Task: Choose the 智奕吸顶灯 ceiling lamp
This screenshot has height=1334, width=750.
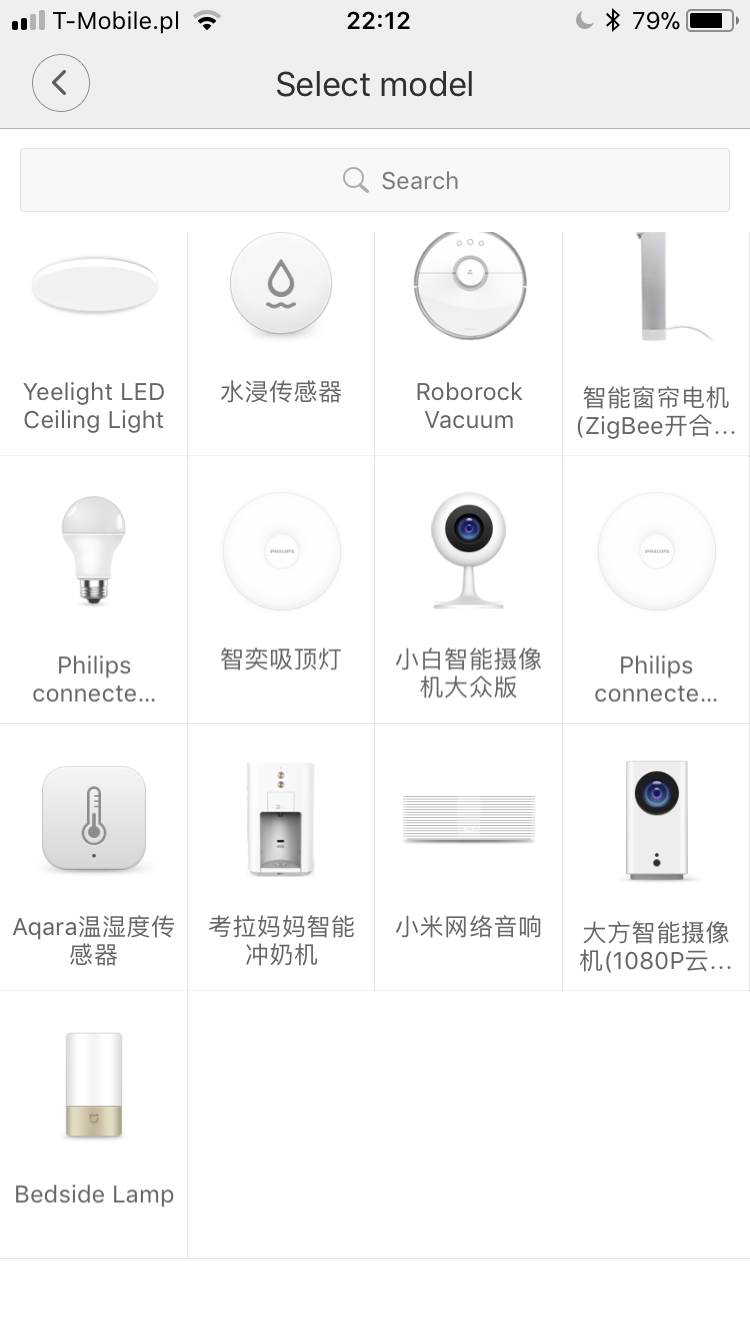Action: [x=281, y=590]
